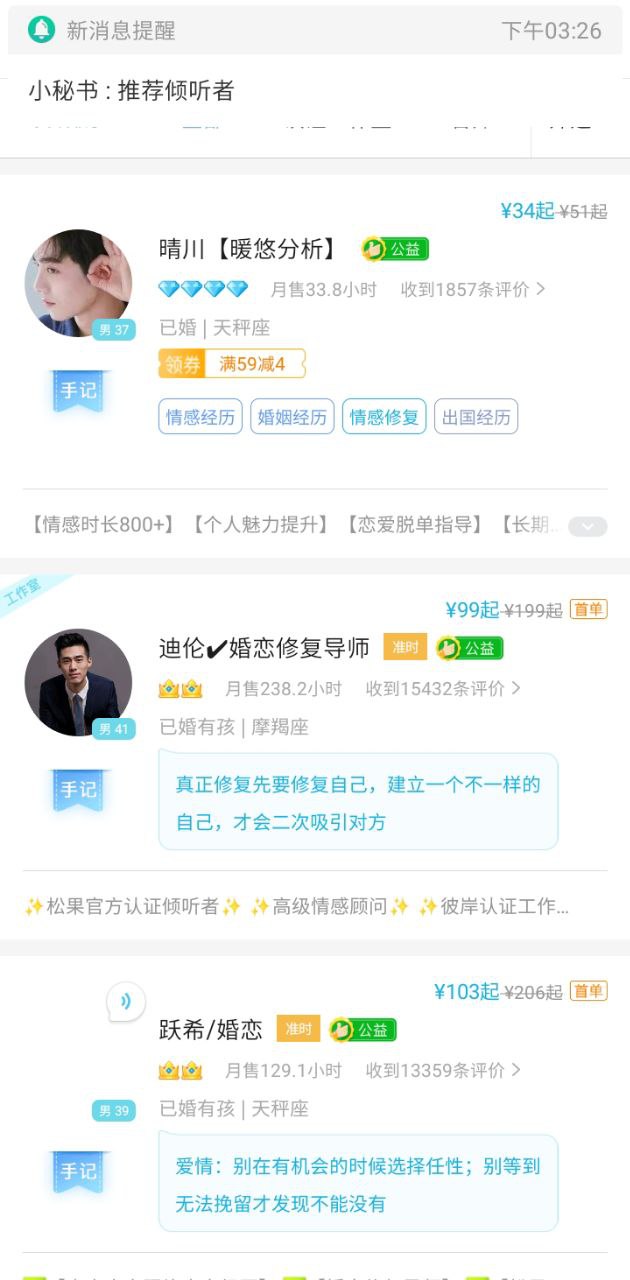Screen dimensions: 630x1280
Task: Select the 婚姻经历 tag chip
Action: click(292, 417)
